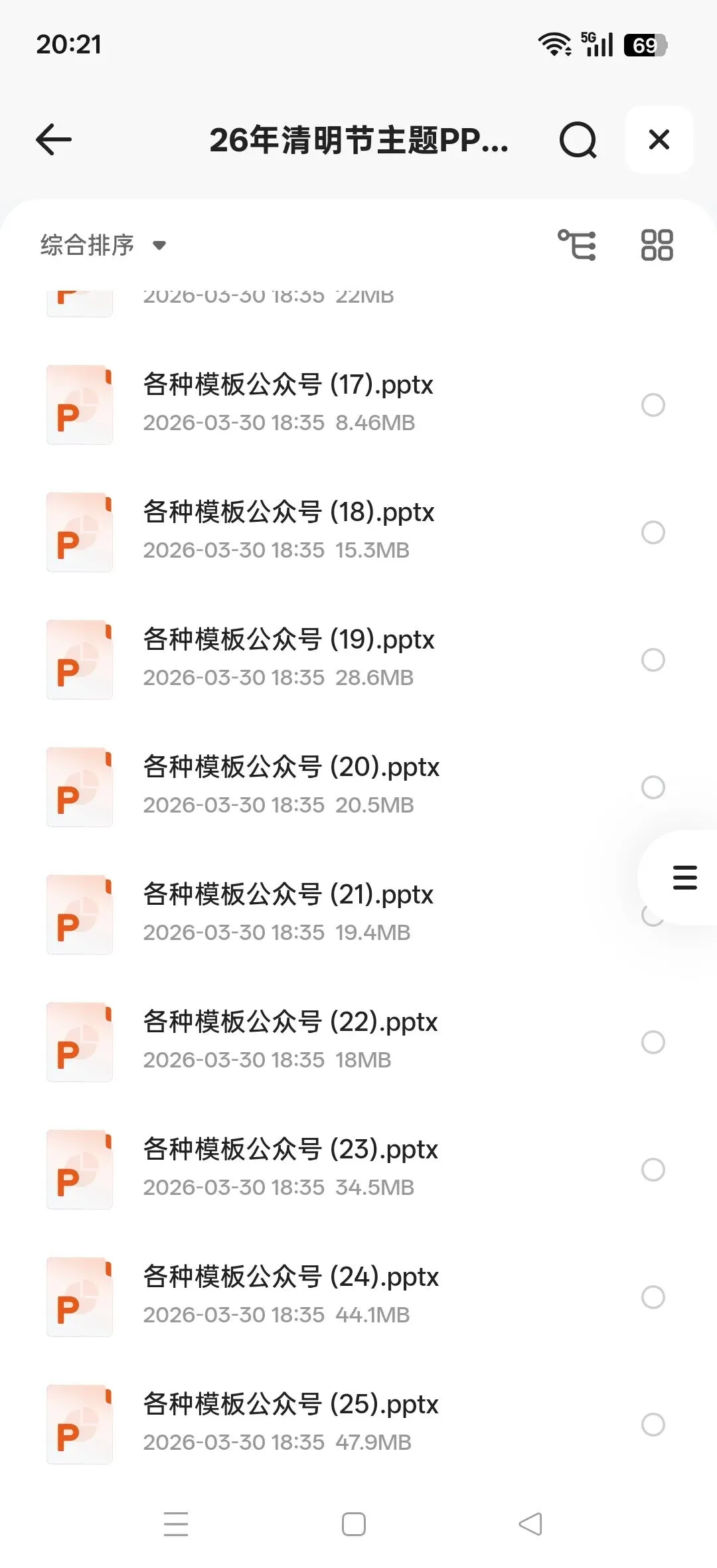Open file 各种模板公众号 (25).pptx
Image resolution: width=717 pixels, height=1568 pixels.
pyautogui.click(x=291, y=1405)
